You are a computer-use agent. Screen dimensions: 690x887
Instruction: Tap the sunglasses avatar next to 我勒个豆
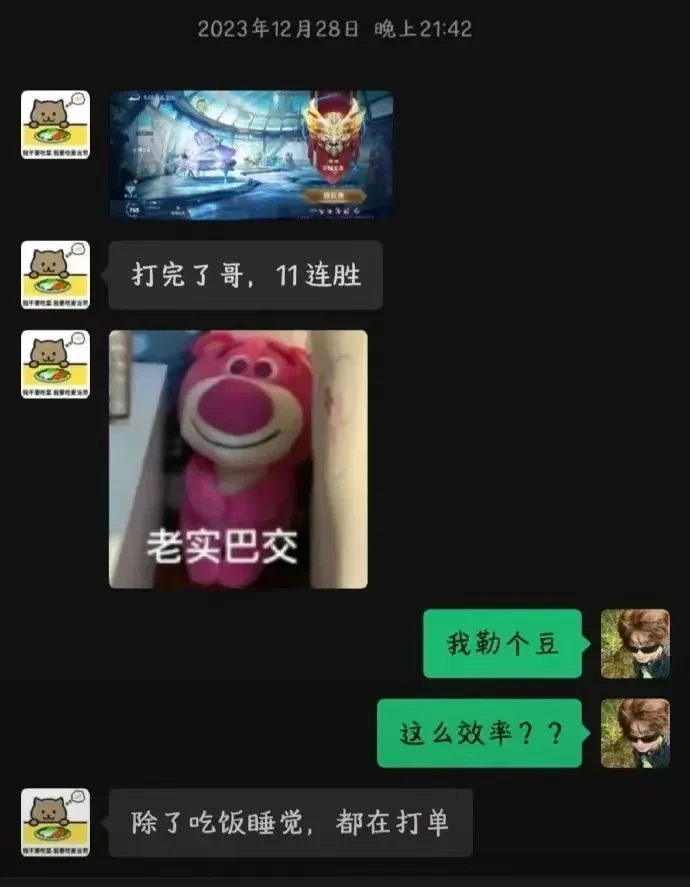(635, 643)
